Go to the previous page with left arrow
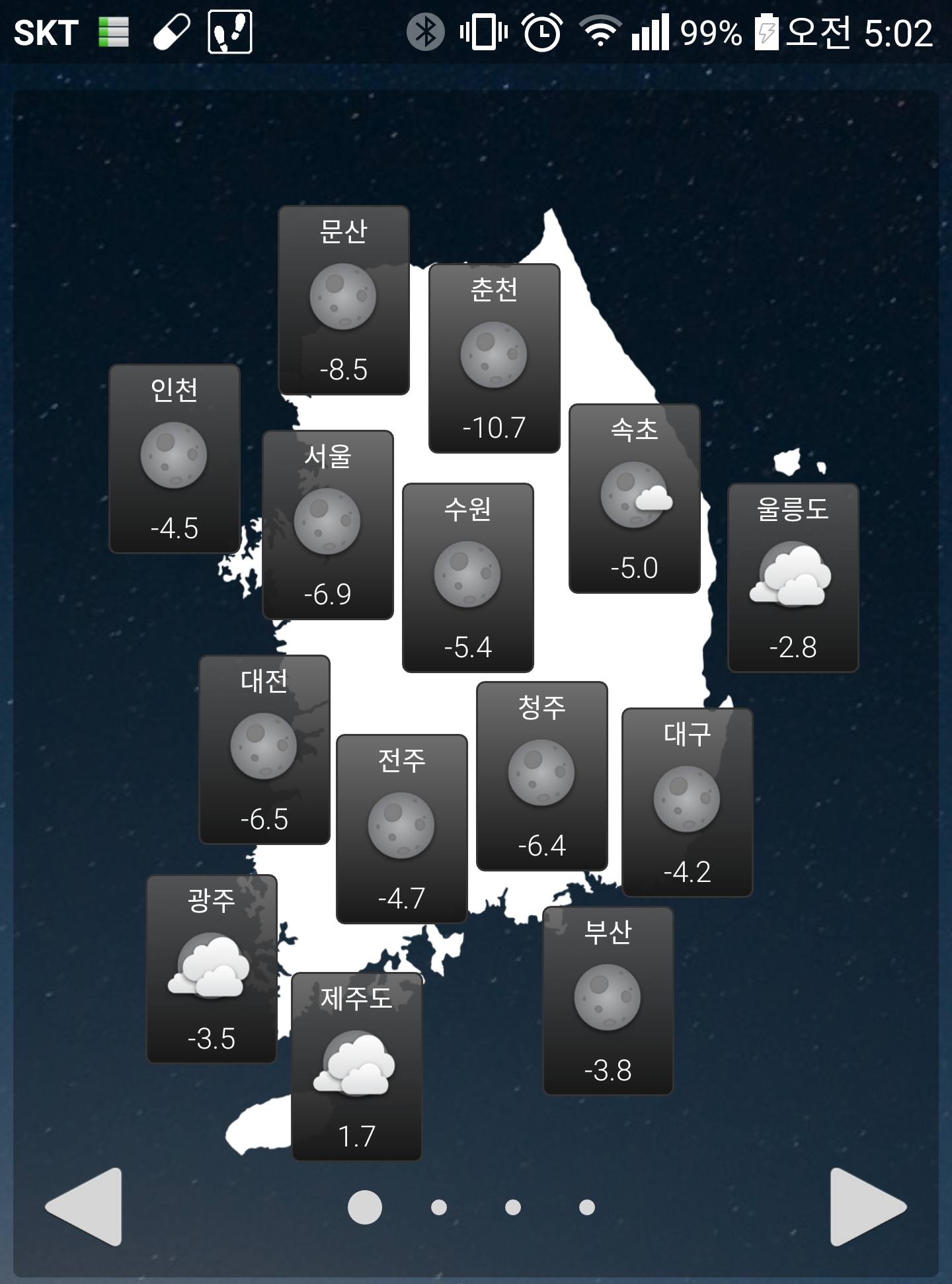 [85, 1207]
